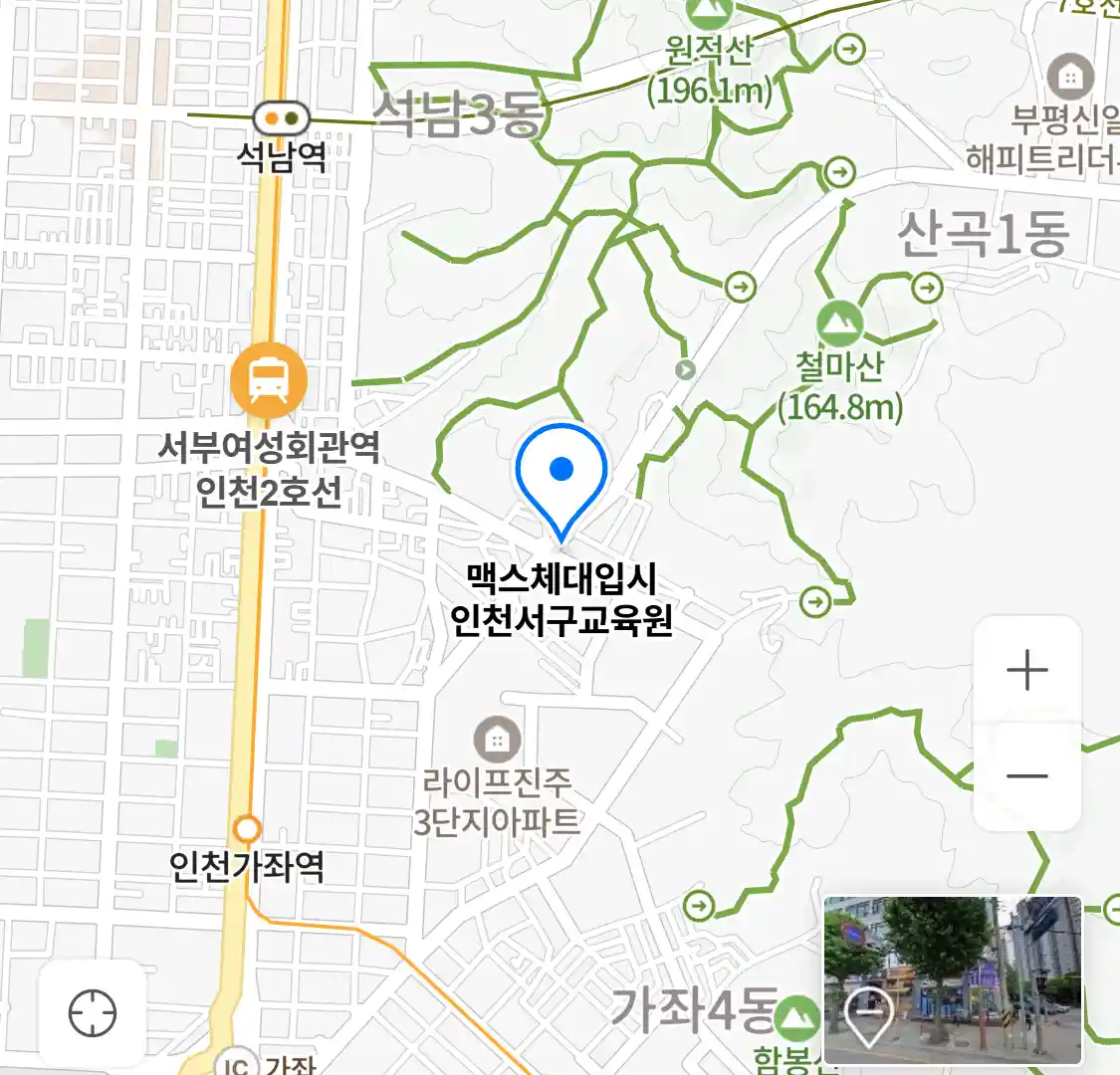This screenshot has height=1075, width=1120.
Task: Zoom out on the map
Action: [x=1026, y=775]
